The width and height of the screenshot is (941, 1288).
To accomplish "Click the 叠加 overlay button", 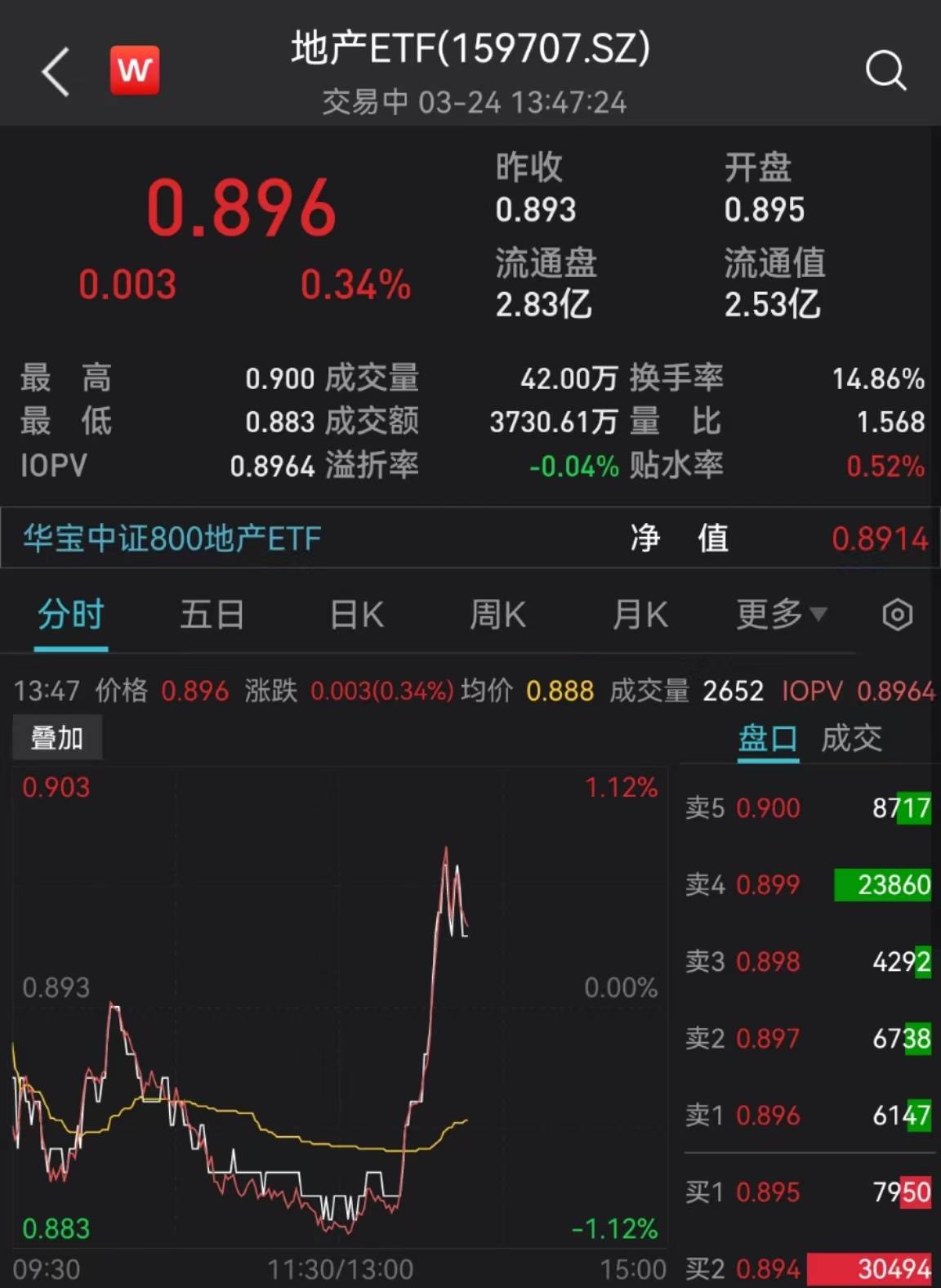I will tap(57, 736).
